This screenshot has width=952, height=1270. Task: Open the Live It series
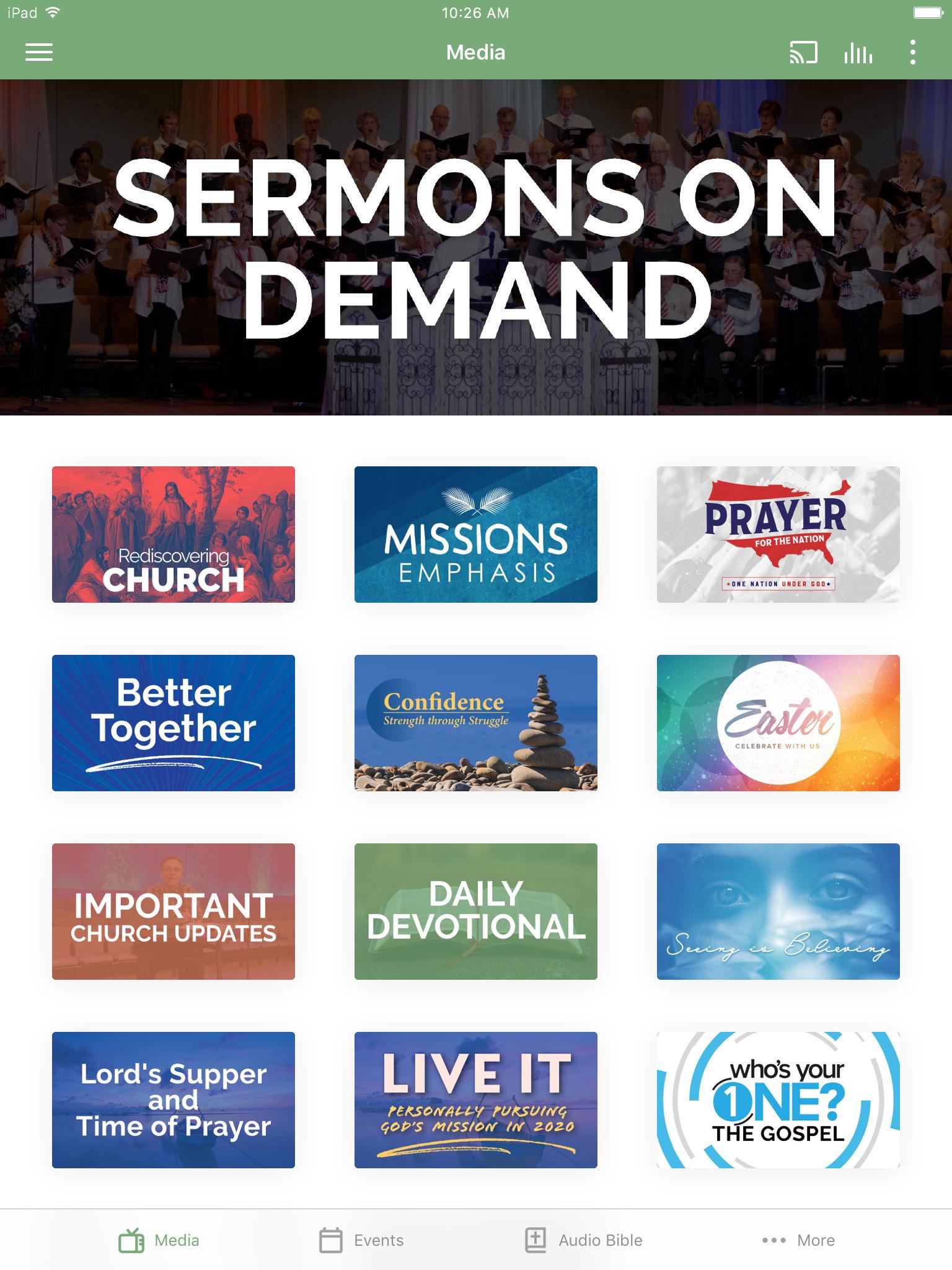[476, 1099]
